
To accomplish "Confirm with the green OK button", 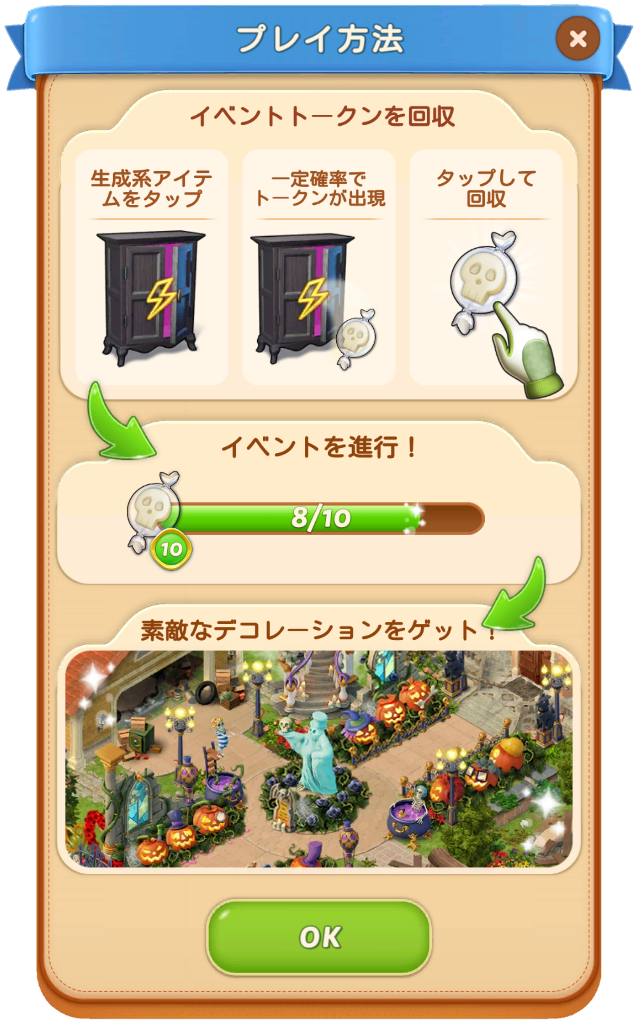I will tap(319, 937).
